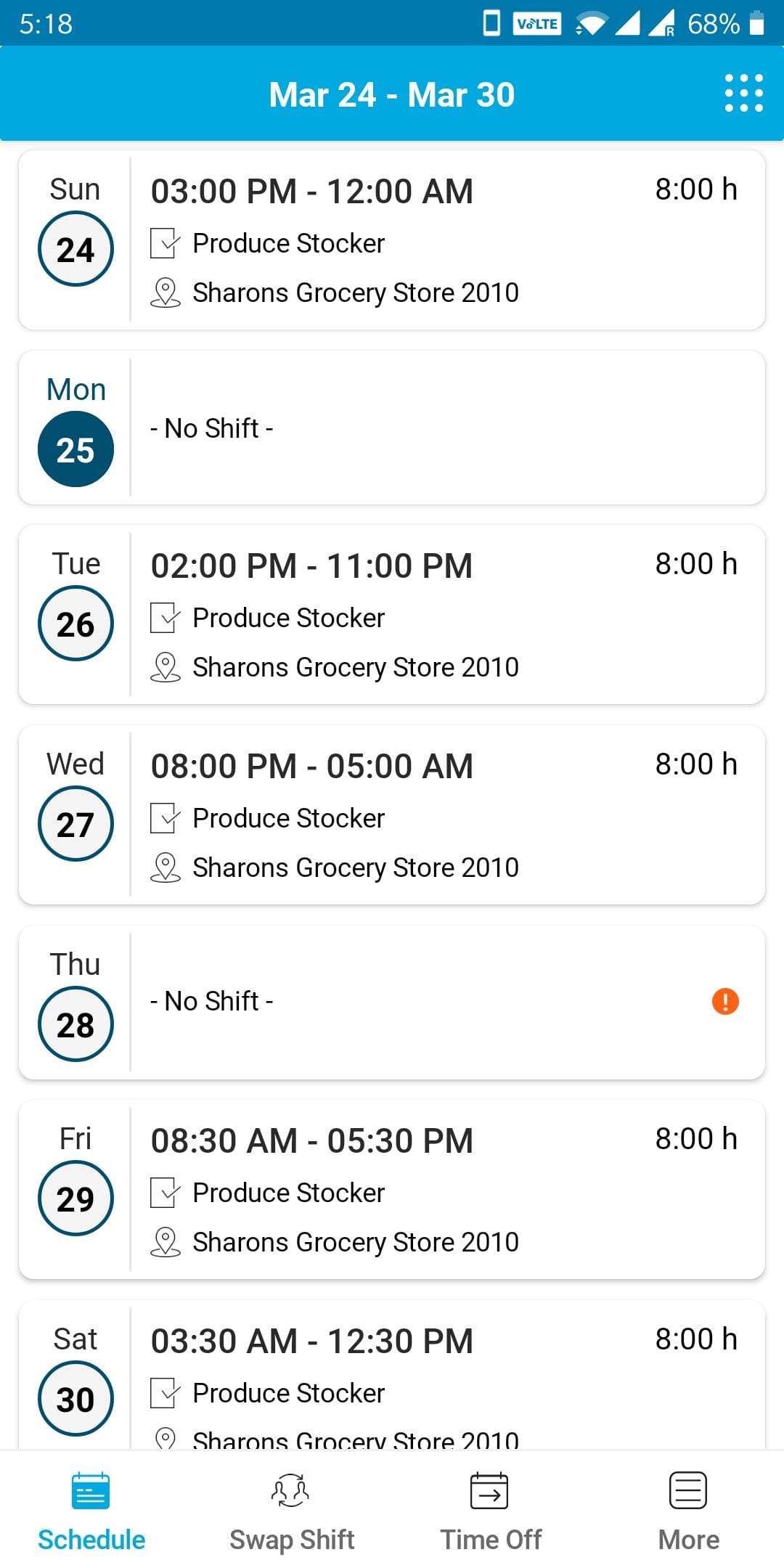Open the apps grid menu in header
Image resolution: width=784 pixels, height=1568 pixels.
coord(743,93)
